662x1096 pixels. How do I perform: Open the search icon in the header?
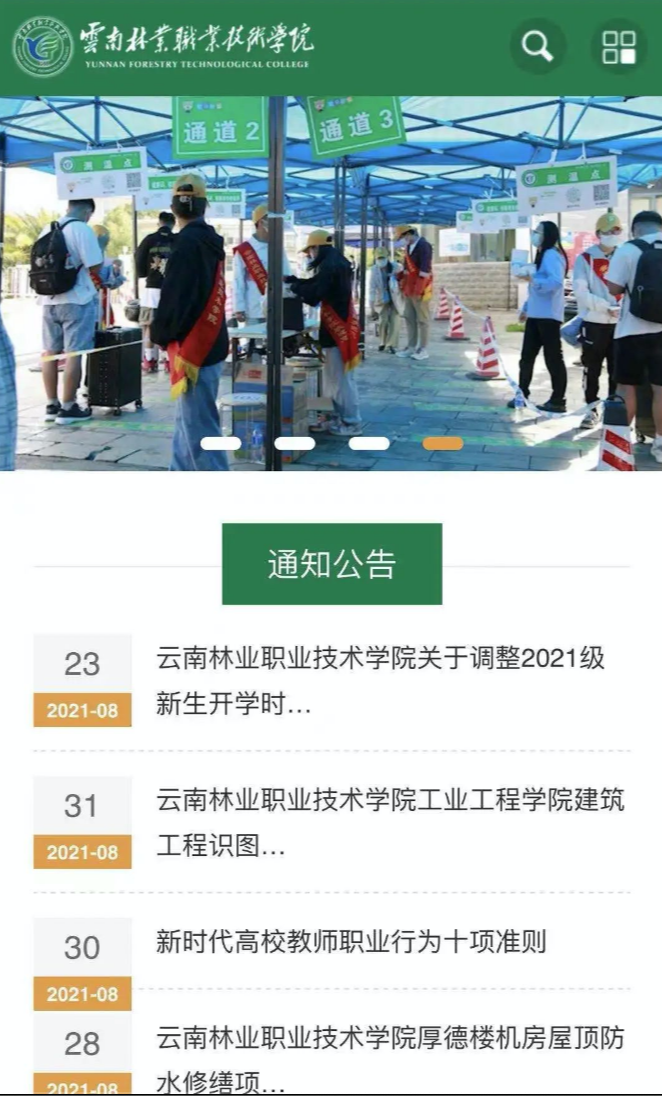coord(538,46)
